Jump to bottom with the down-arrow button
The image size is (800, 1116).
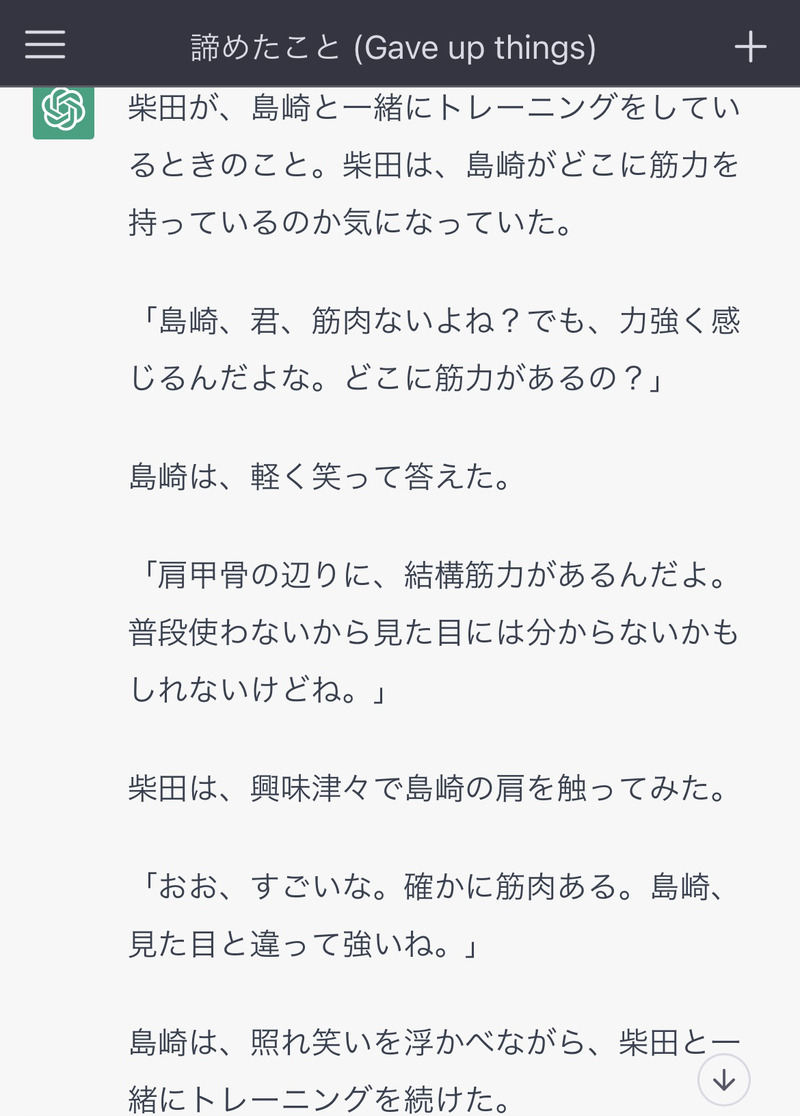pyautogui.click(x=724, y=1080)
